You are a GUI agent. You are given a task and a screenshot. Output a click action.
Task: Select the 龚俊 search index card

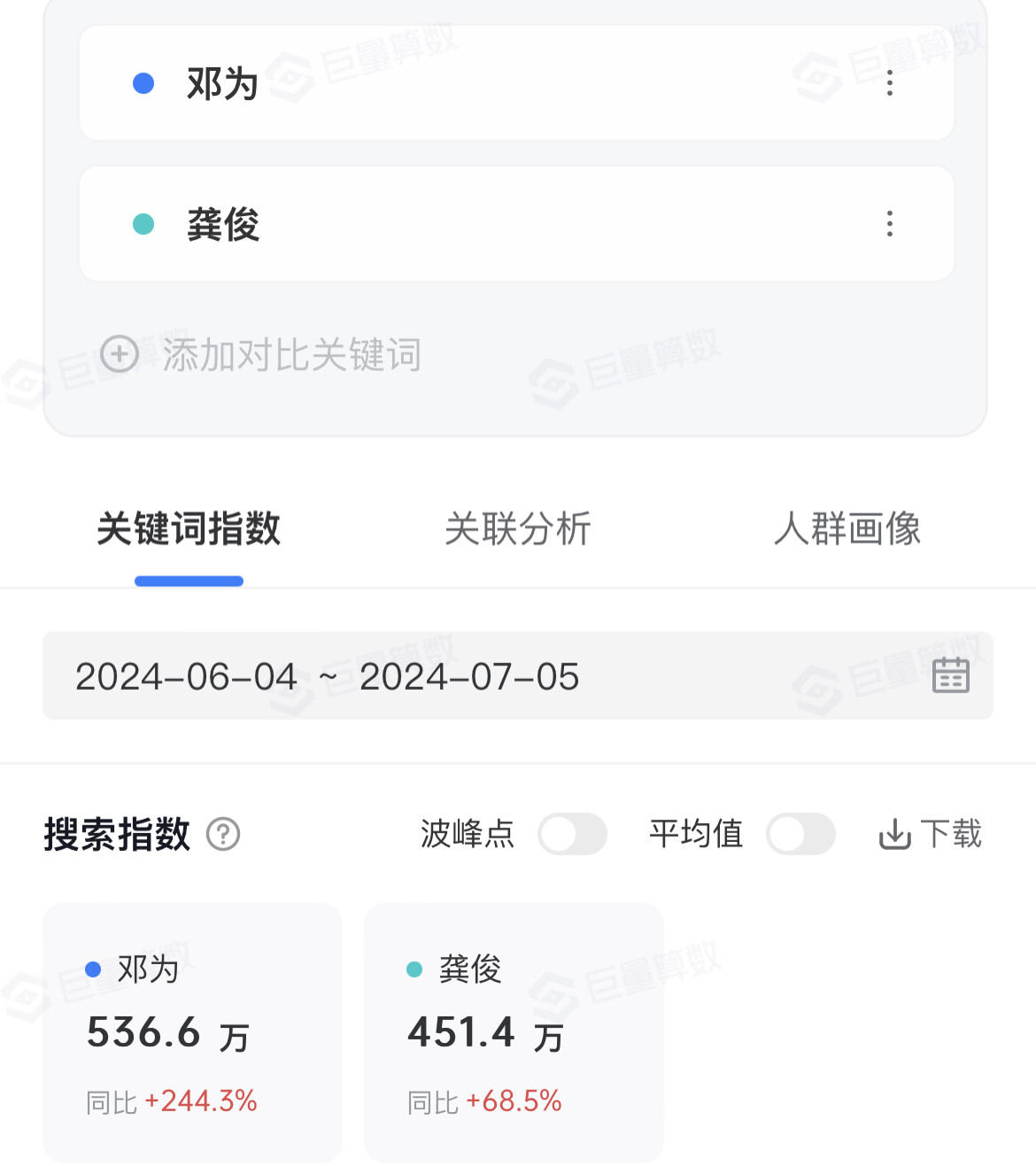[514, 1032]
